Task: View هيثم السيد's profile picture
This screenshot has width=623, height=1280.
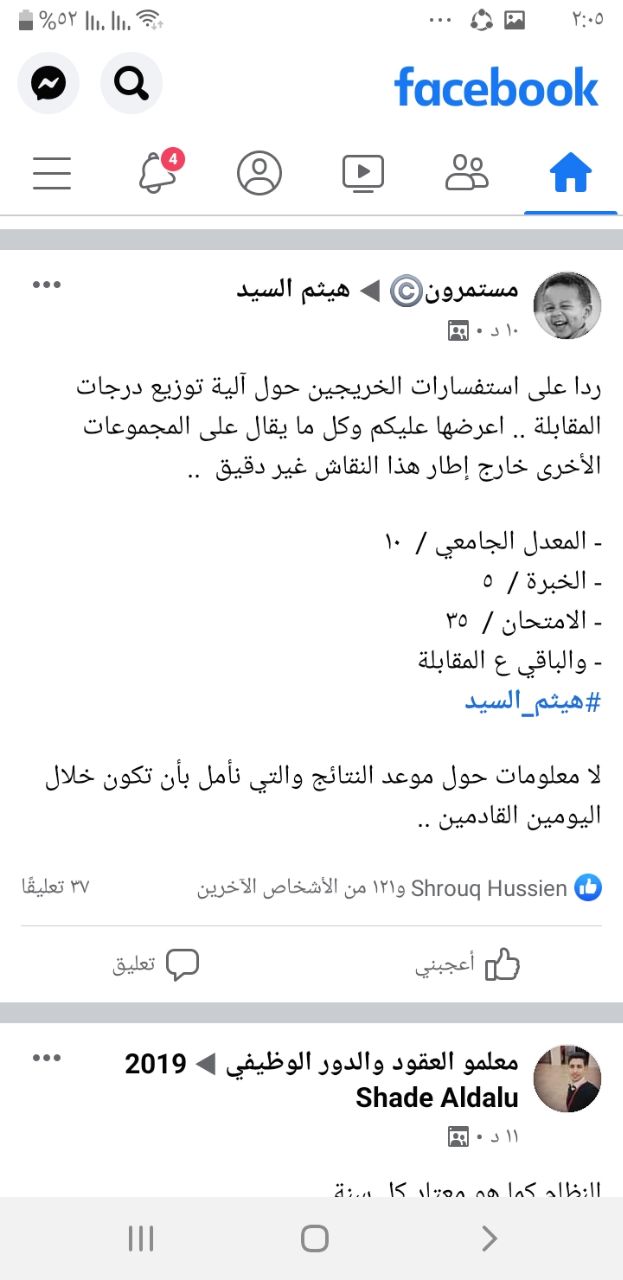Action: (567, 305)
